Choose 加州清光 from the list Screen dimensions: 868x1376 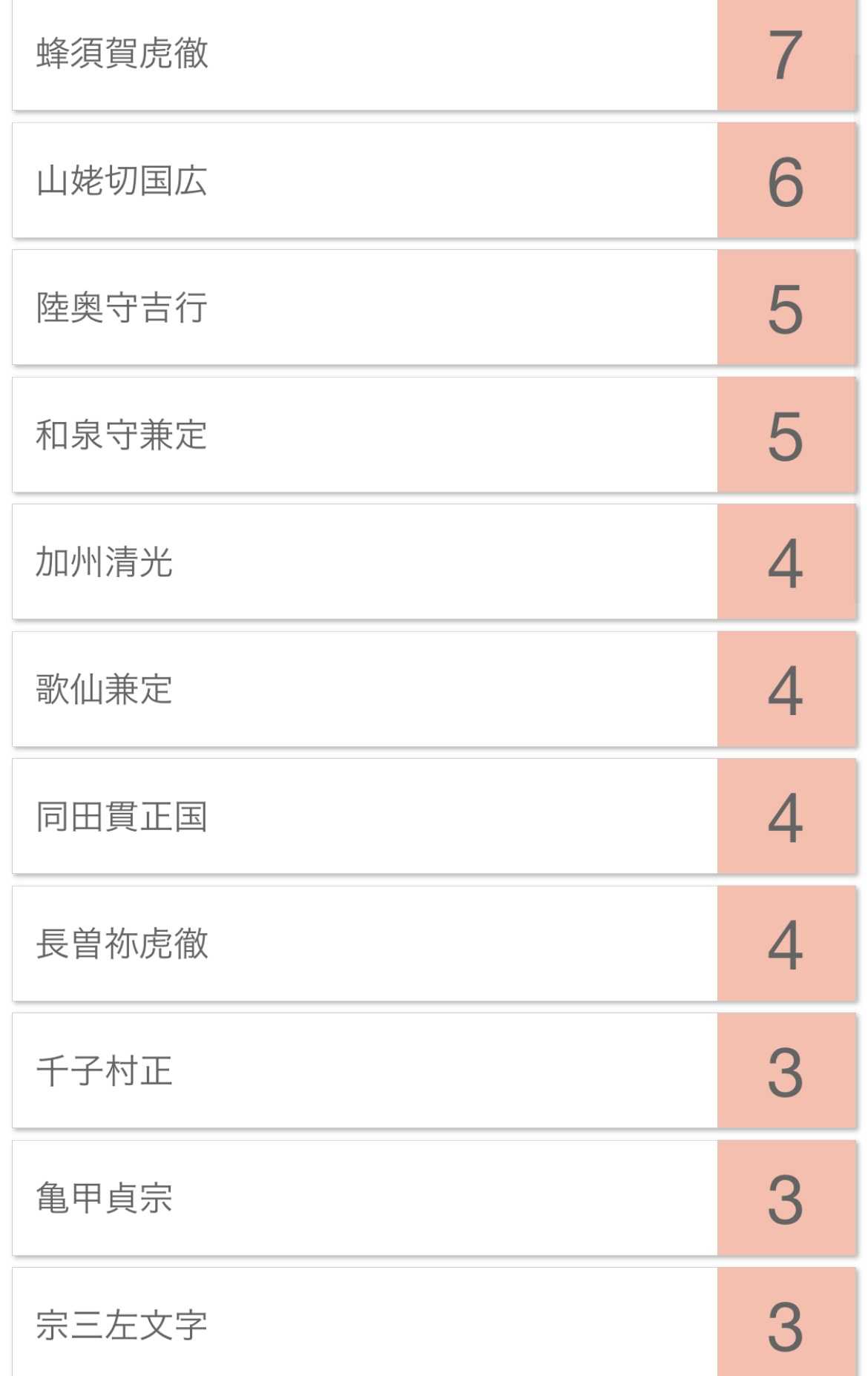(x=364, y=562)
